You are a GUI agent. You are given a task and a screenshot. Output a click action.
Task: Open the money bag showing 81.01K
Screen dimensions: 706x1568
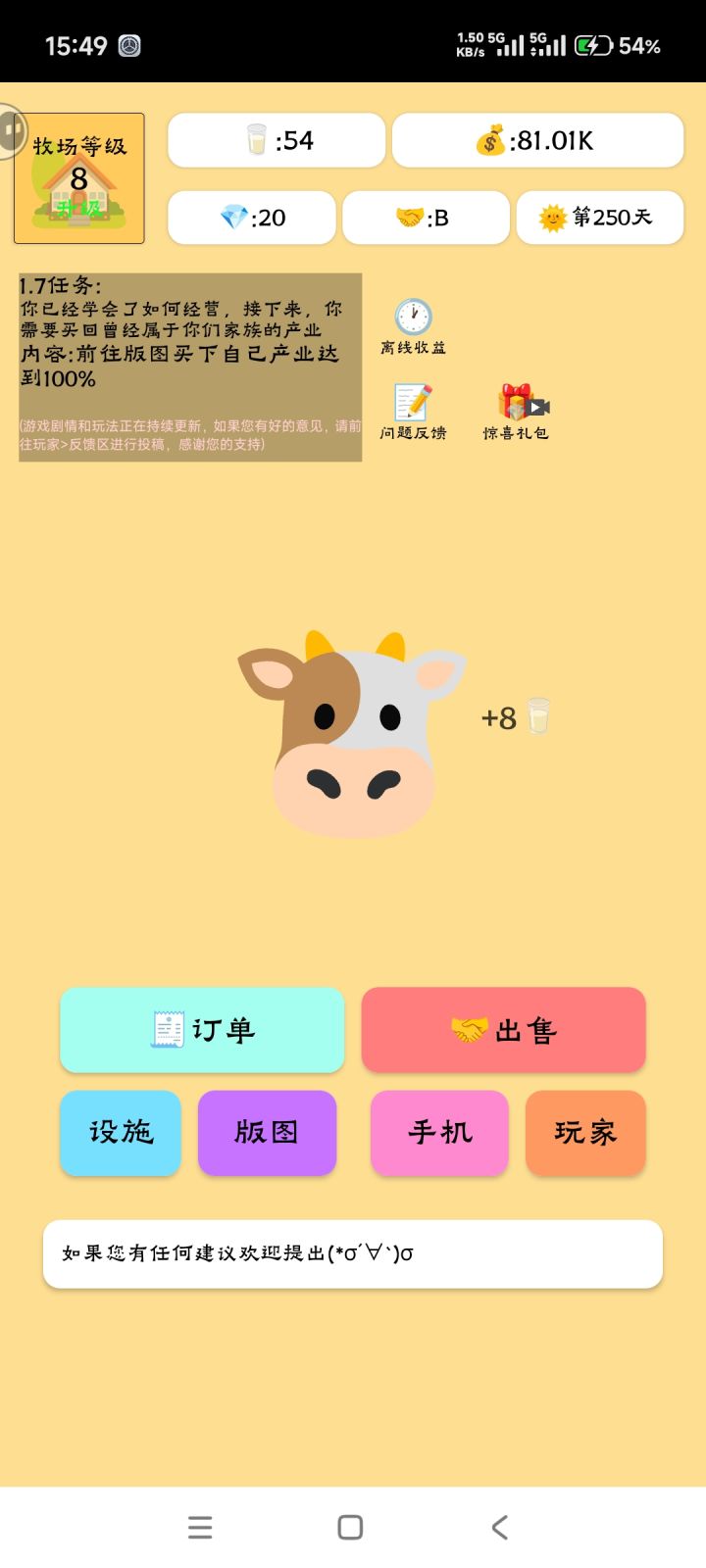pos(536,139)
